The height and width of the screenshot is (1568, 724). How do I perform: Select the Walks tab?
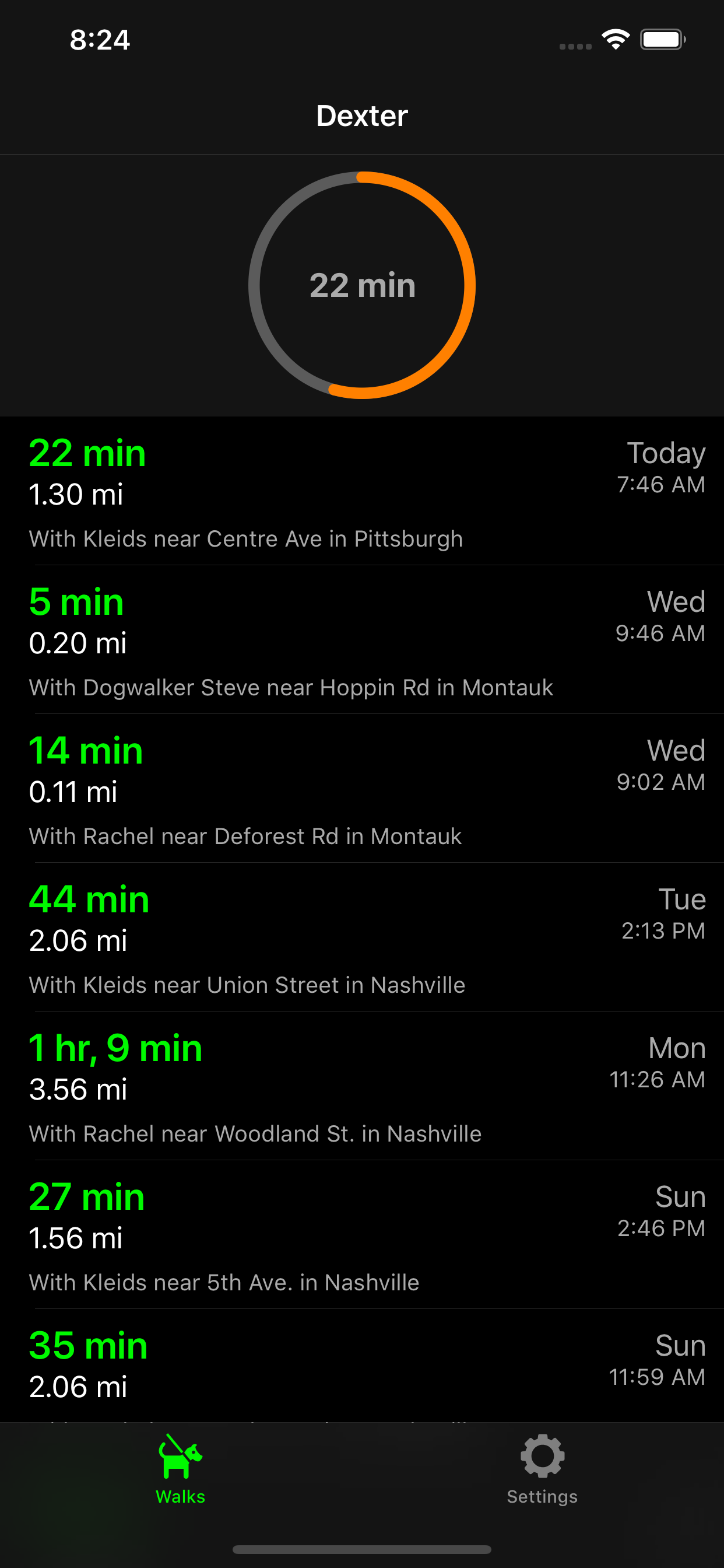(181, 1469)
